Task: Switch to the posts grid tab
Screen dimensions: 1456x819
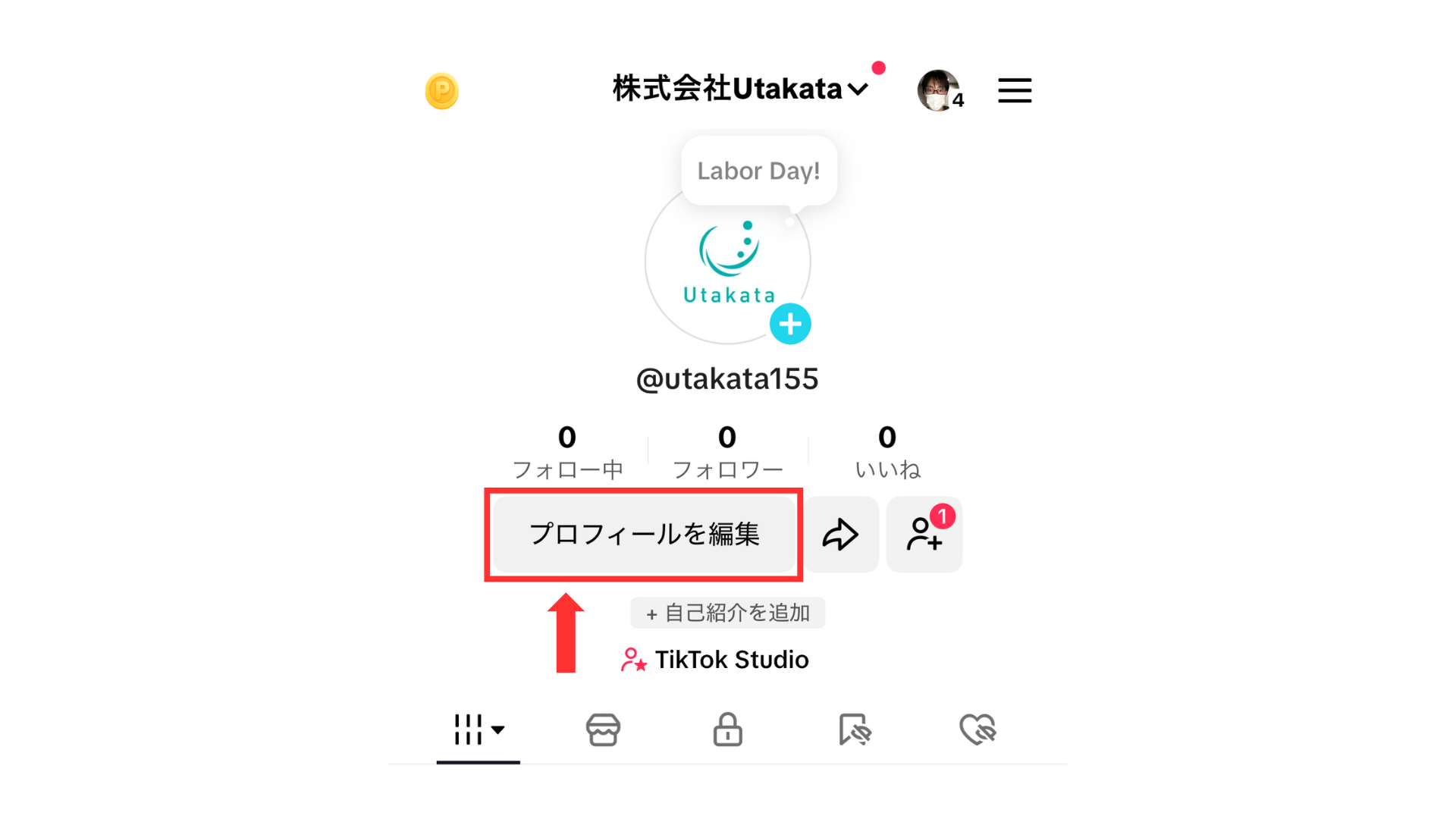Action: coord(478,730)
